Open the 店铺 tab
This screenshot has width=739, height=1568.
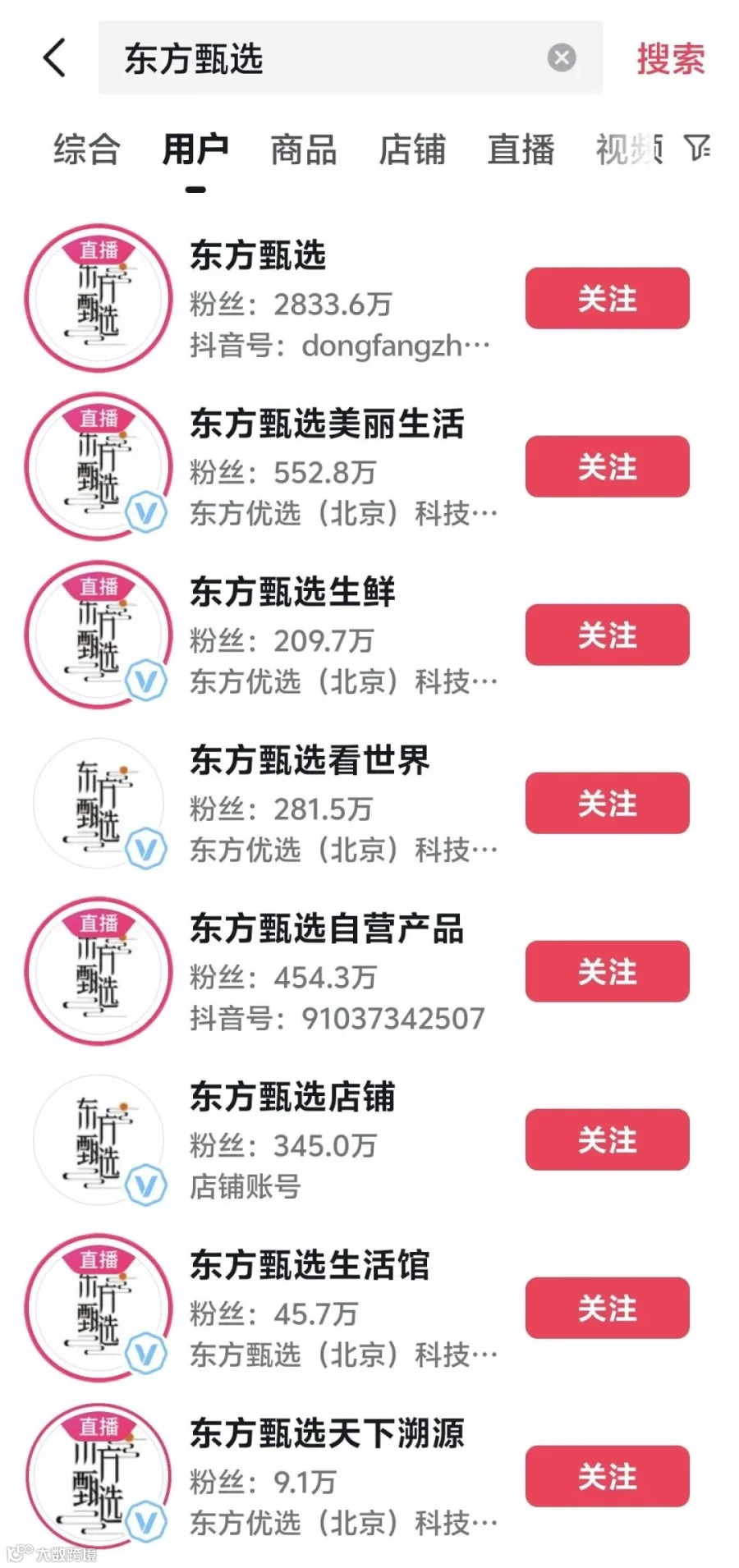click(x=412, y=149)
